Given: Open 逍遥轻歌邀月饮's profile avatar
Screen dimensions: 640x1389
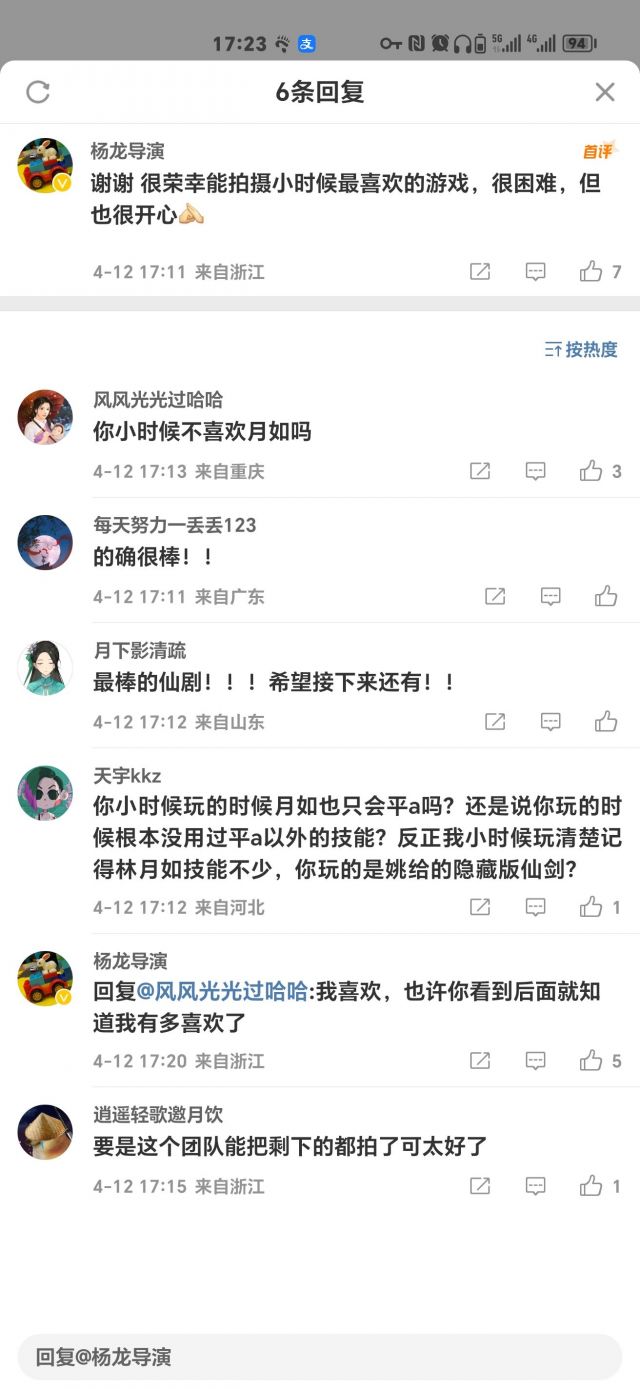Looking at the screenshot, I should coord(45,1132).
